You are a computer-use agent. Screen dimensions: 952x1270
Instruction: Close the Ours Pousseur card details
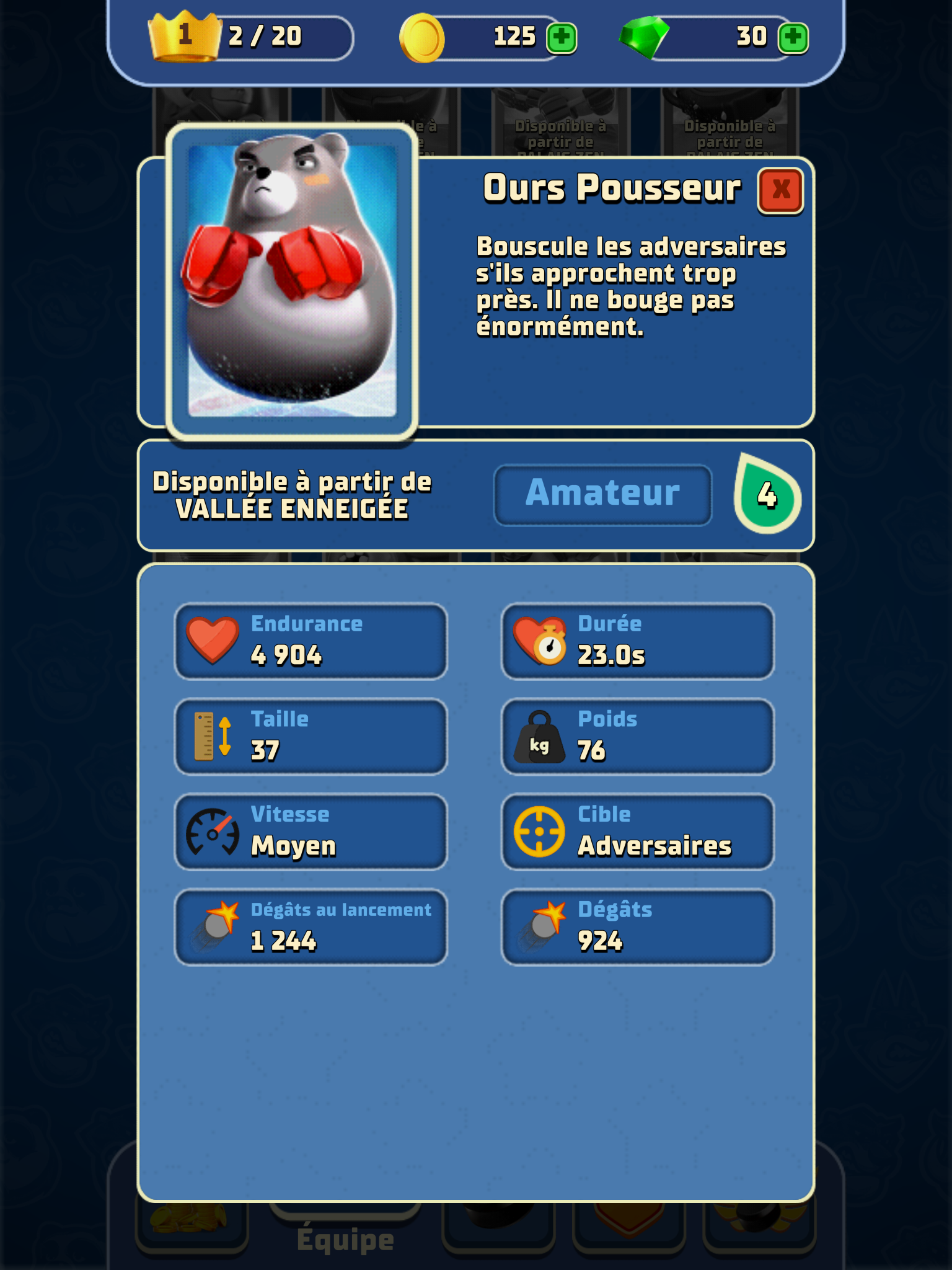coord(780,190)
